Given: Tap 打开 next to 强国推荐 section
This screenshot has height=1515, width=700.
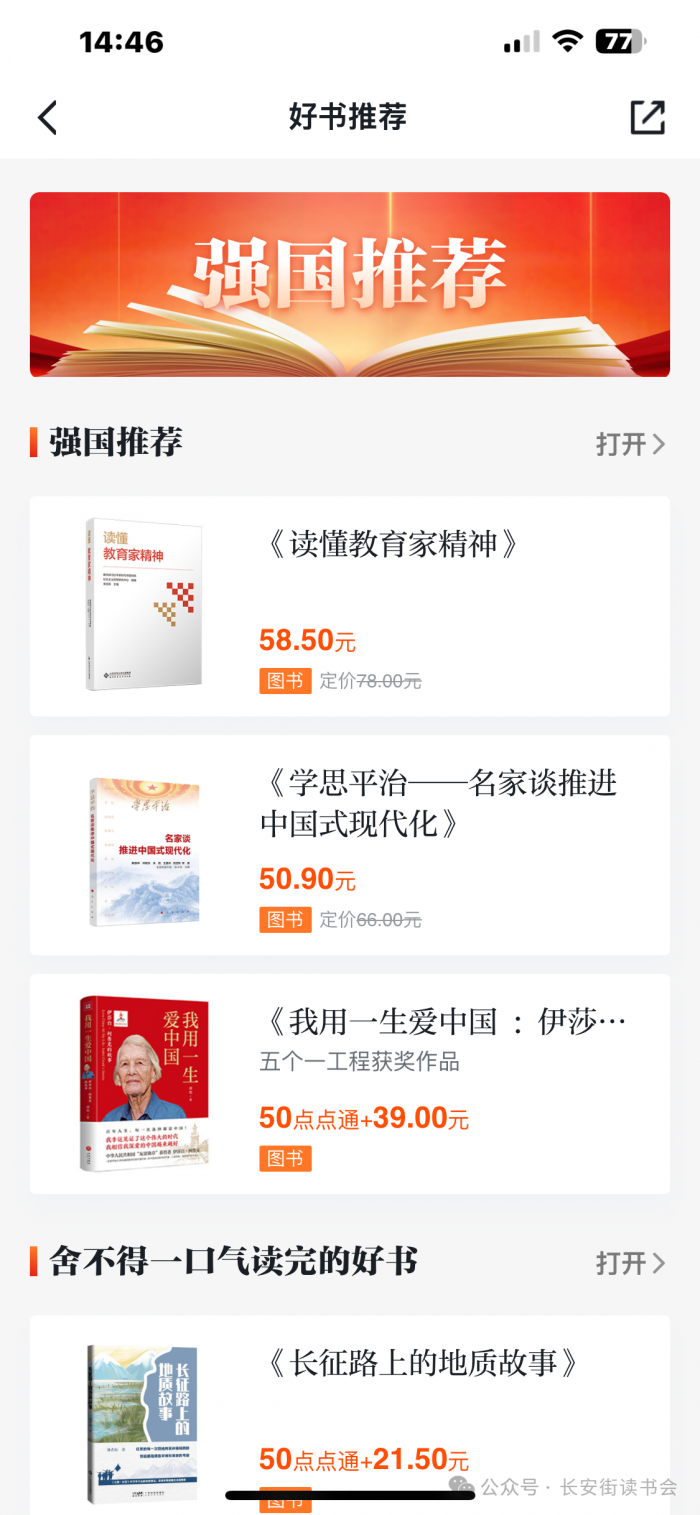Looking at the screenshot, I should coord(630,444).
